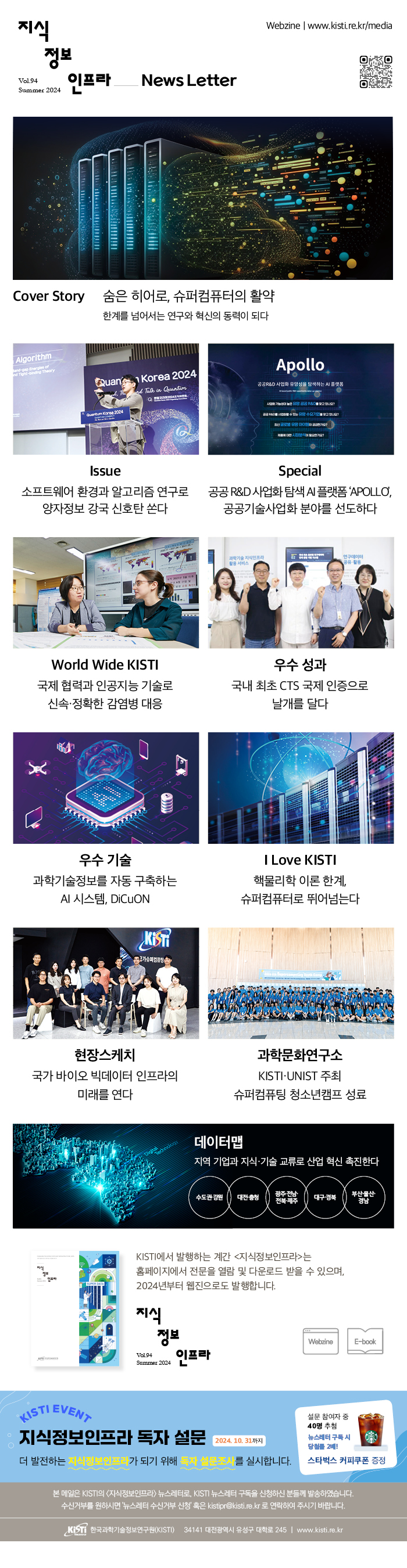Viewport: 407px width, 1568px height.
Task: Open the I Love KISTI article
Action: (x=301, y=787)
